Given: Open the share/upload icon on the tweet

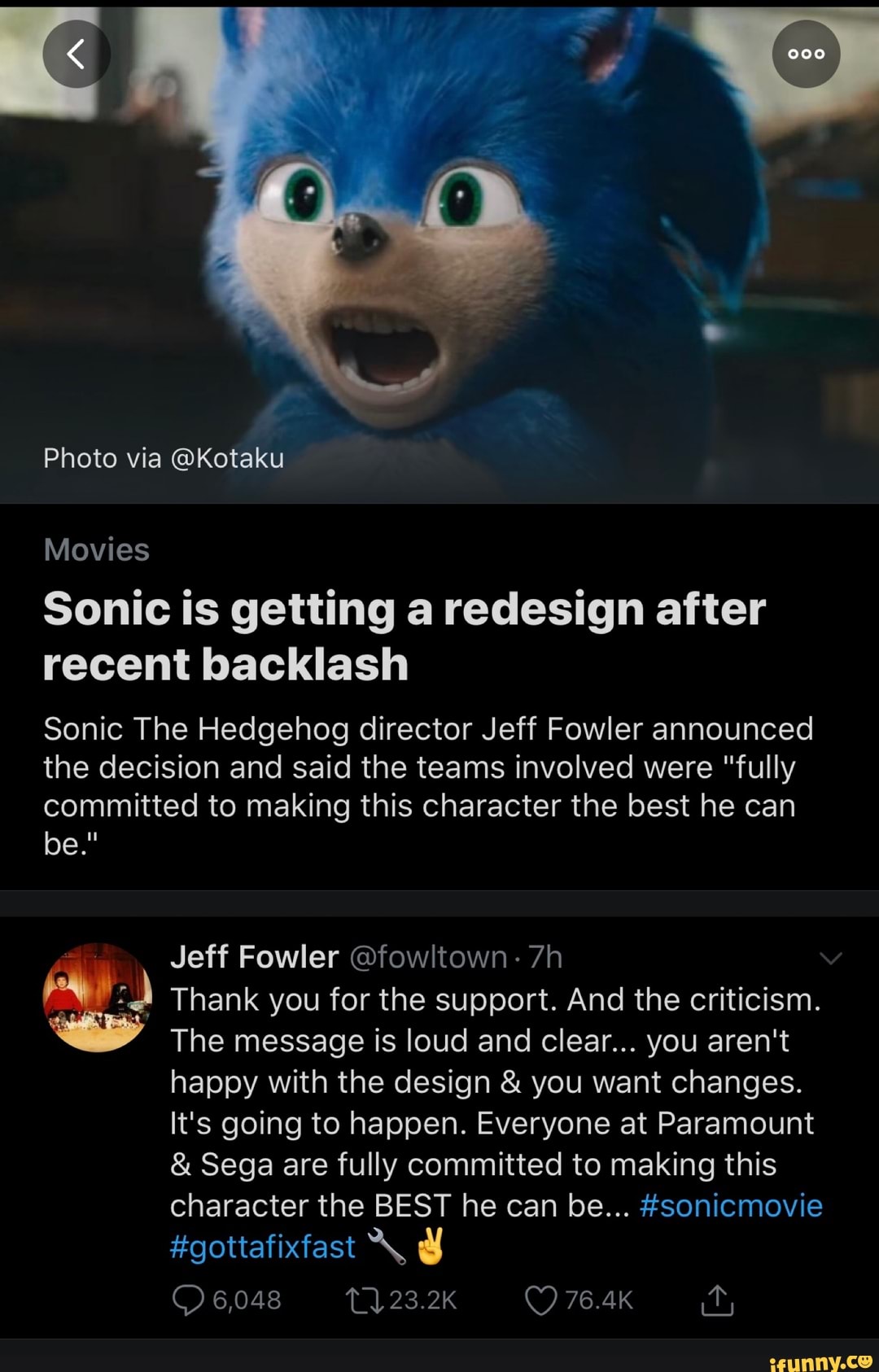Looking at the screenshot, I should 716,1300.
